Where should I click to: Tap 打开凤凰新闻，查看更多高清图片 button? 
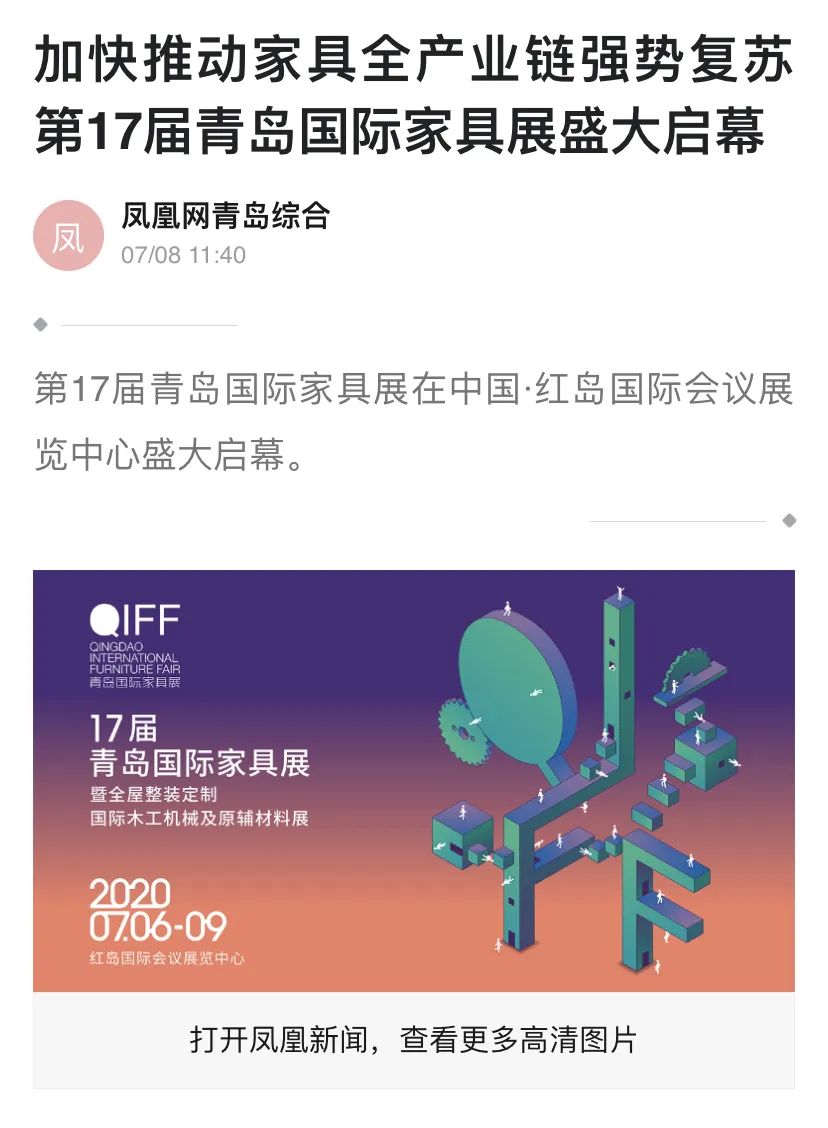click(x=413, y=1039)
